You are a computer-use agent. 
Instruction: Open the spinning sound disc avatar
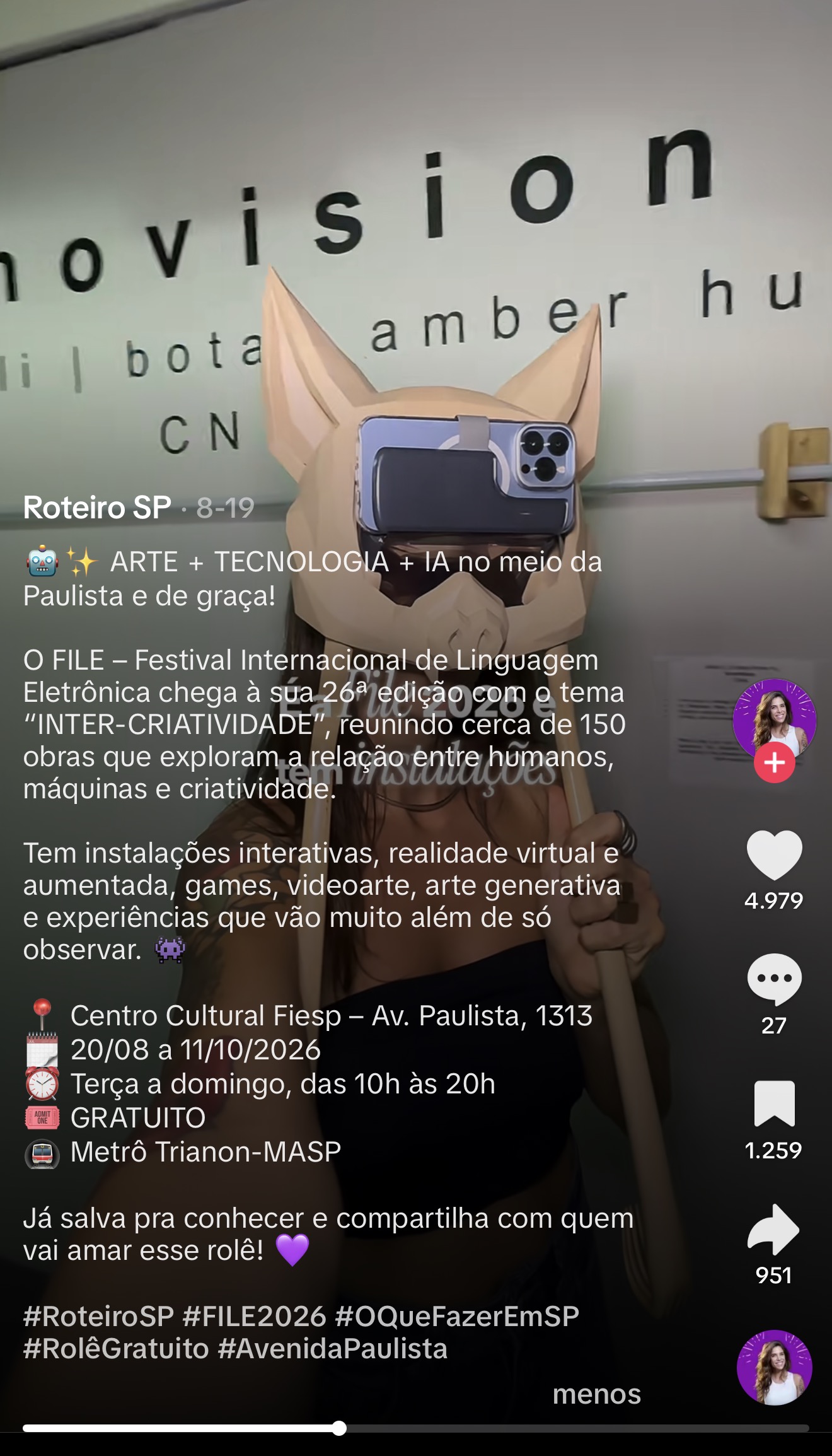tap(774, 1367)
